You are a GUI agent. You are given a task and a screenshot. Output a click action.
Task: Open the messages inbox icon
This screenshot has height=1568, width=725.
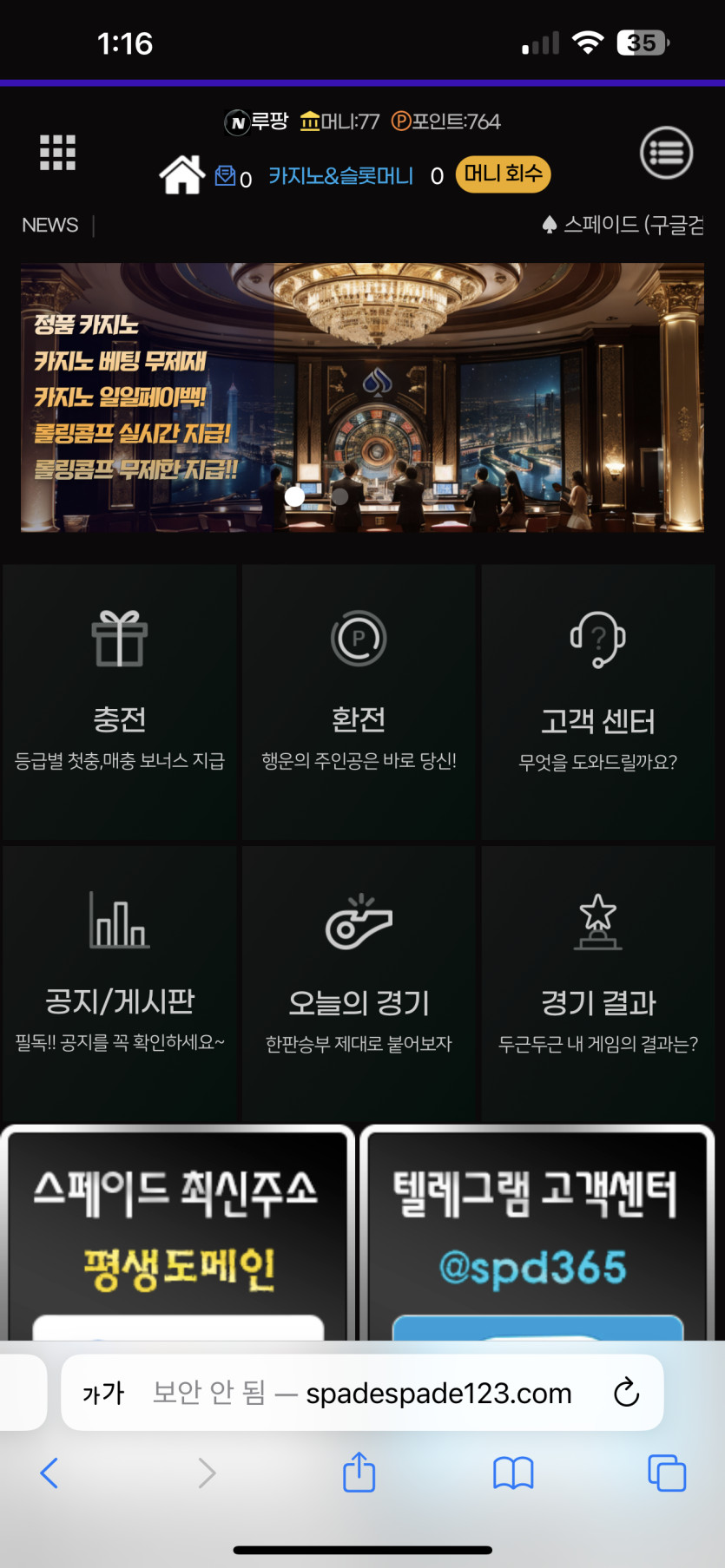226,176
